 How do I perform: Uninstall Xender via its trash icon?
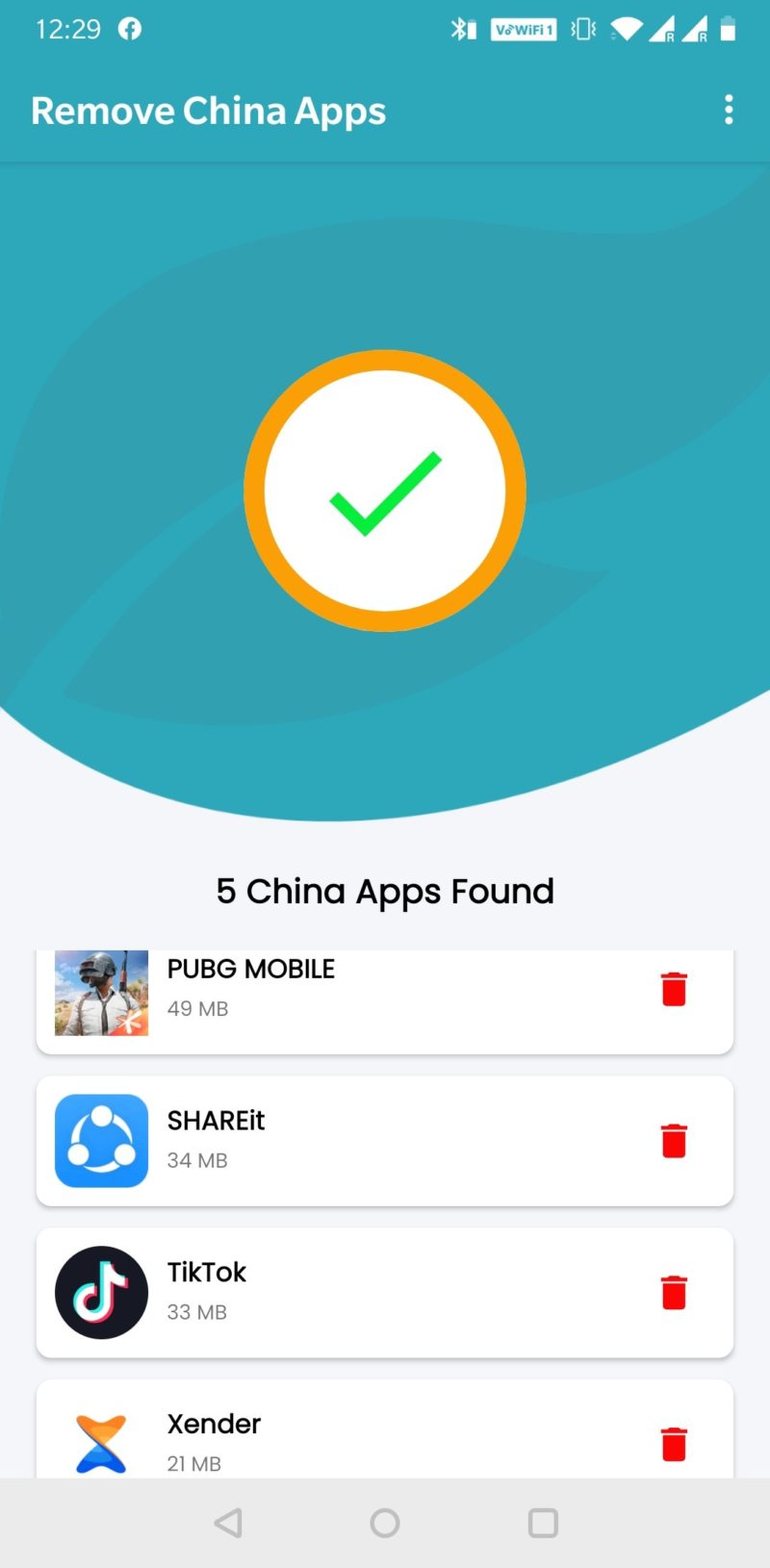(x=674, y=1443)
